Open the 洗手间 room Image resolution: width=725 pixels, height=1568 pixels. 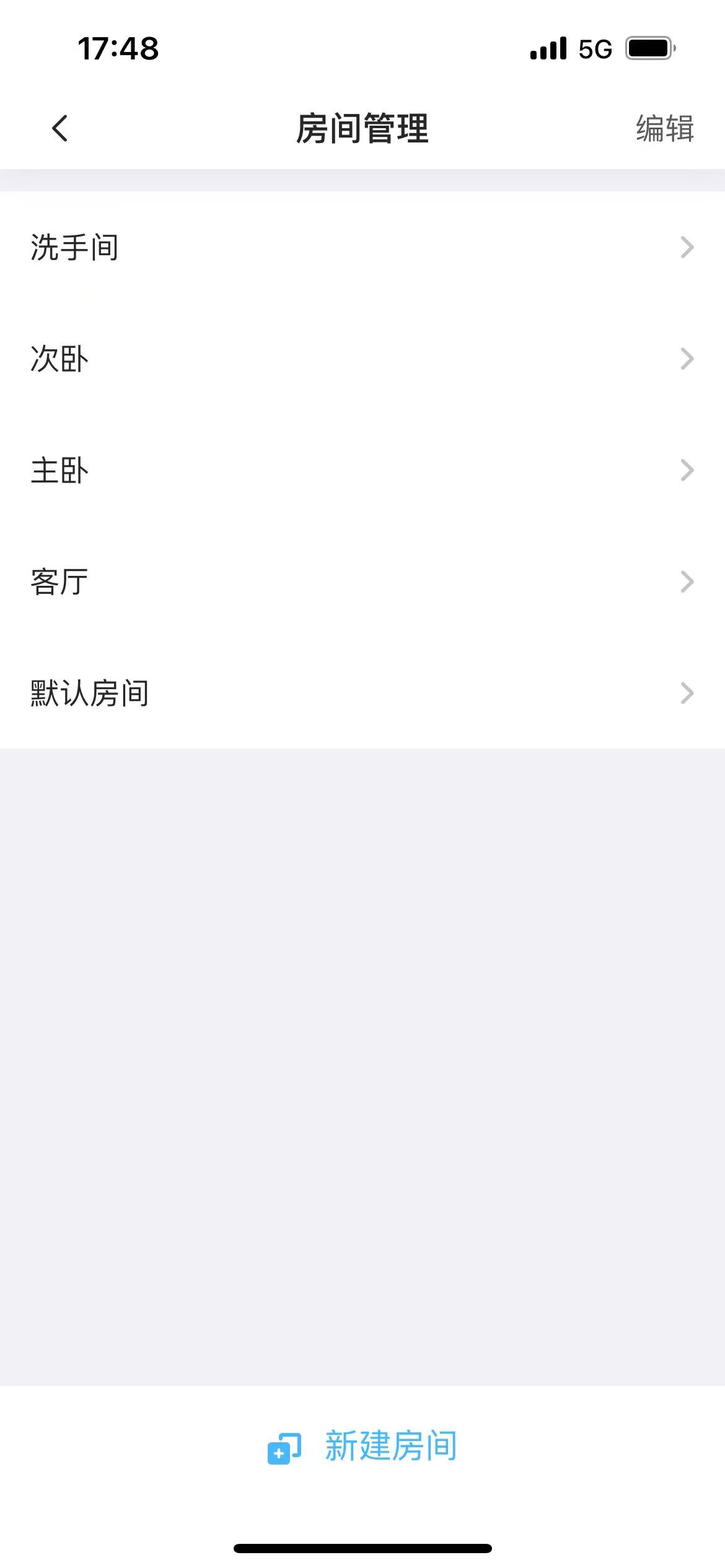tap(362, 247)
